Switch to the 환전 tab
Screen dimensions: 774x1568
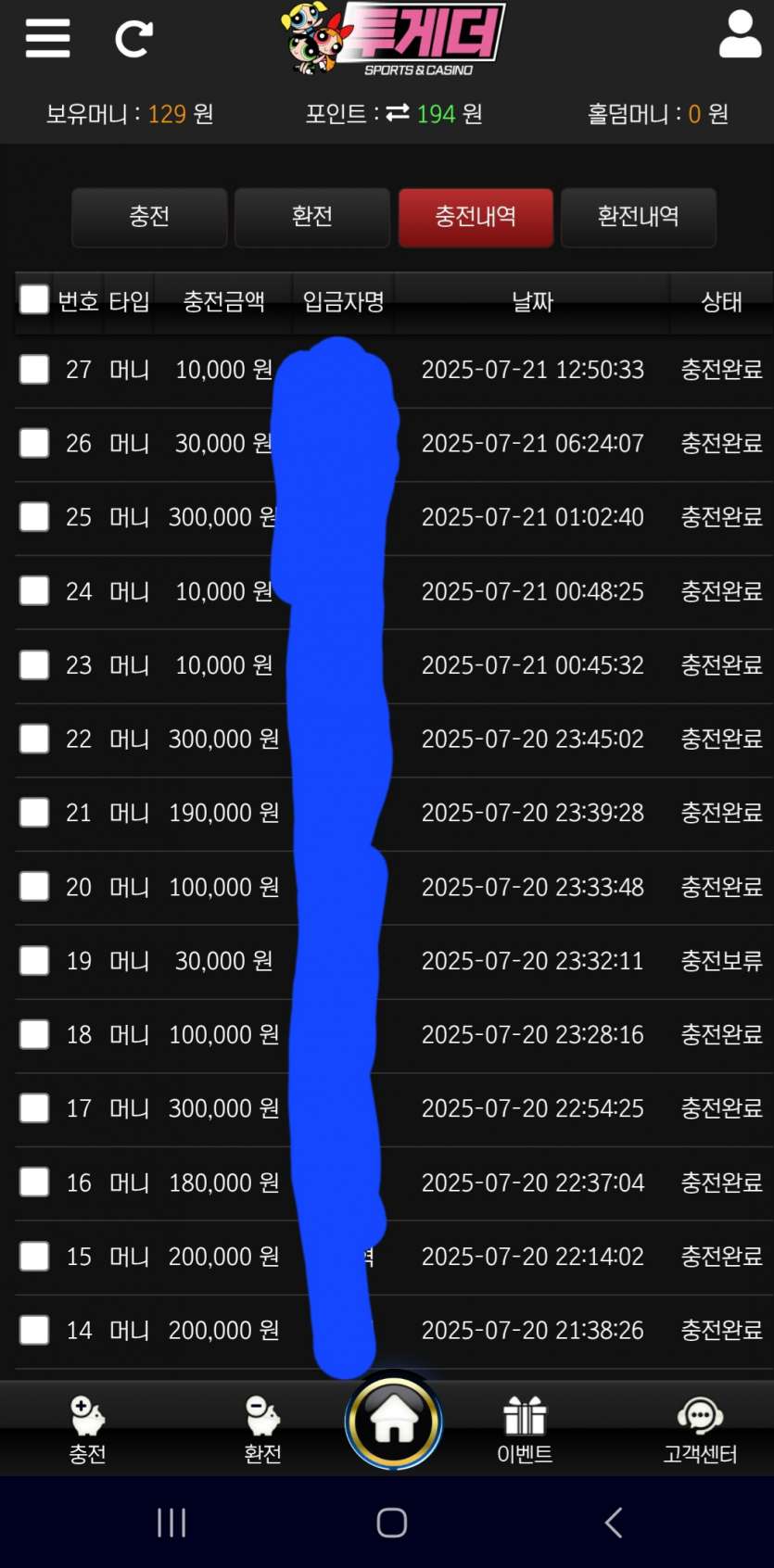point(312,217)
